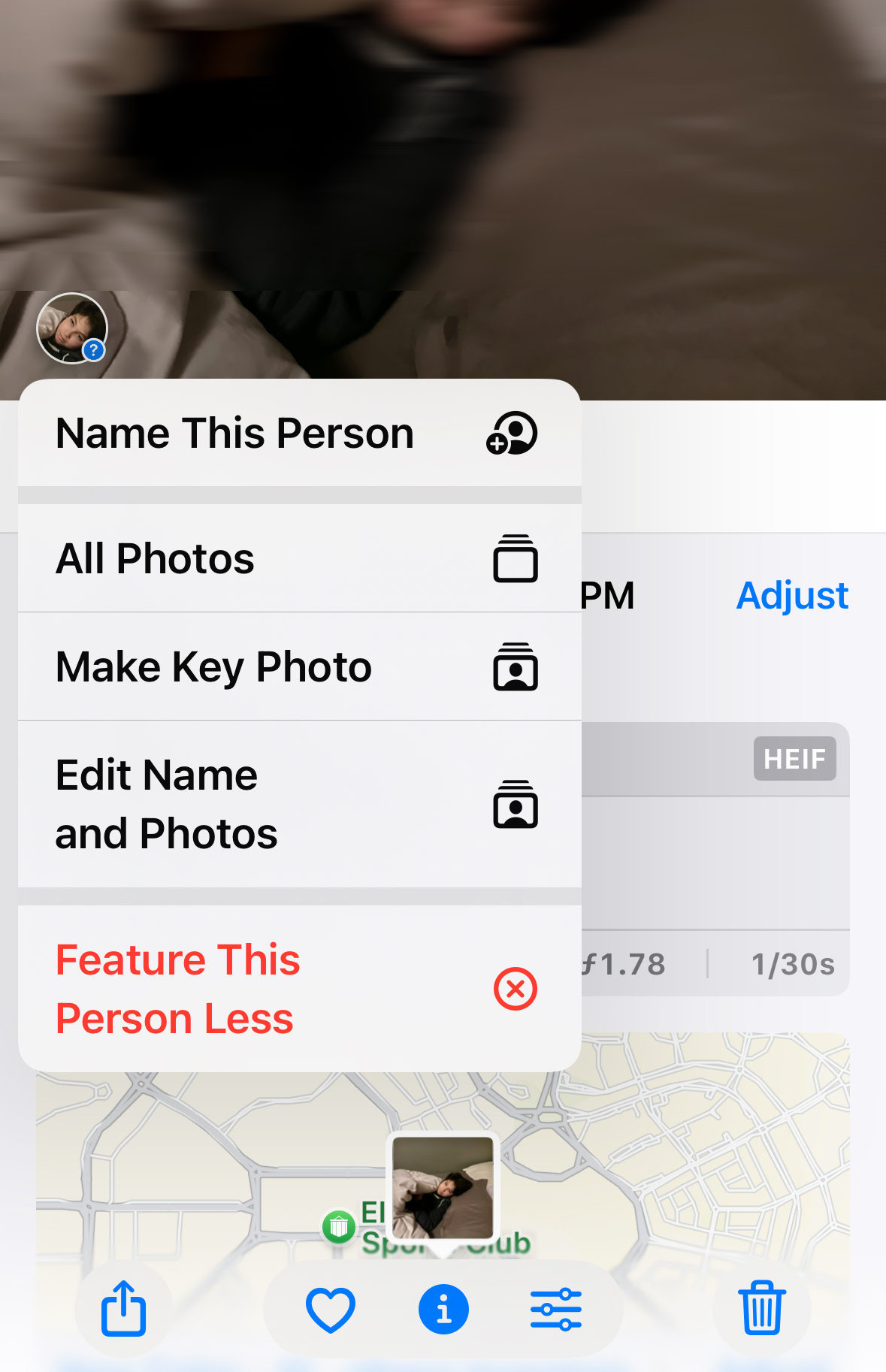Viewport: 886px width, 1372px height.
Task: Tap the unnamed person's face circle
Action: point(72,328)
